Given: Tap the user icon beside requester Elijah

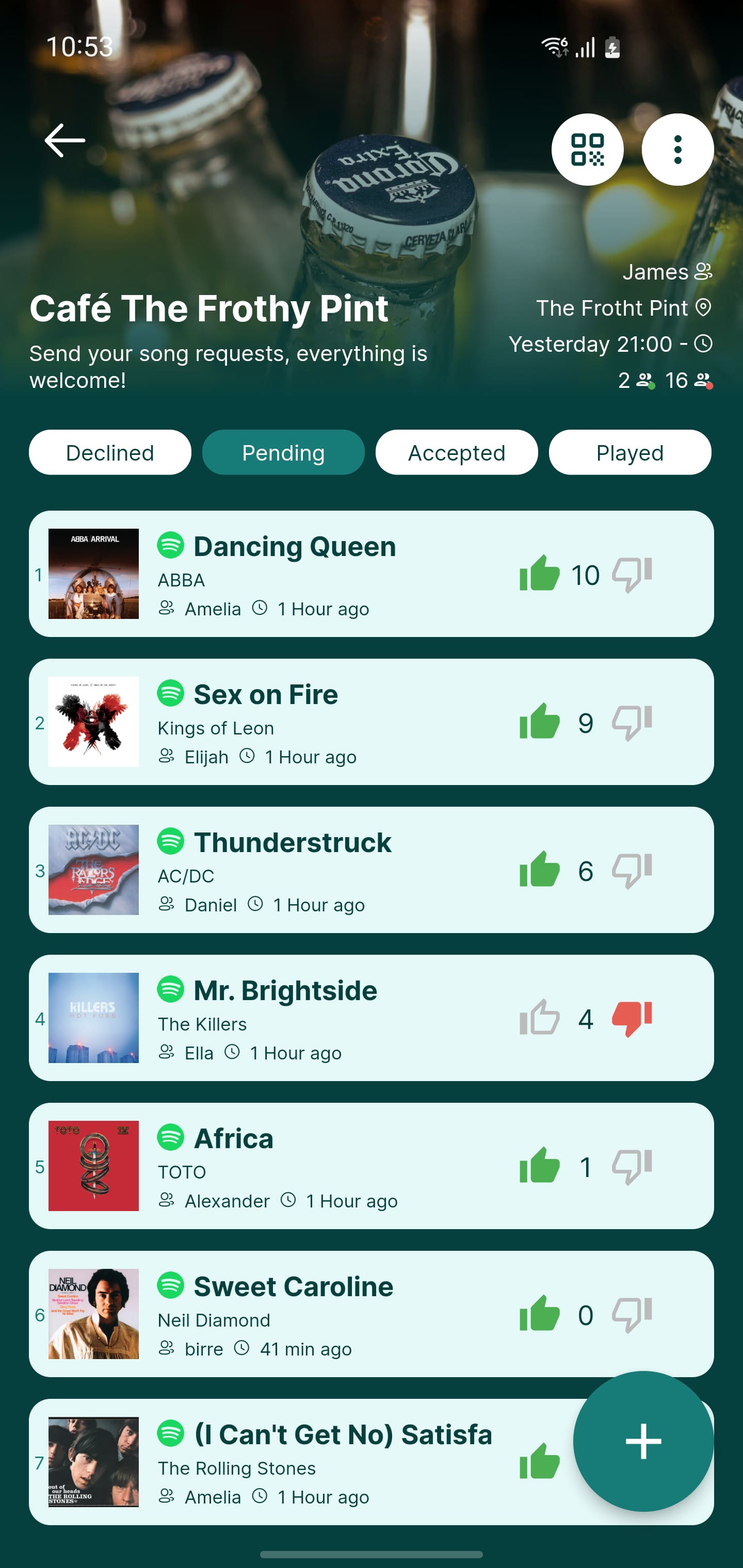Looking at the screenshot, I should point(166,757).
